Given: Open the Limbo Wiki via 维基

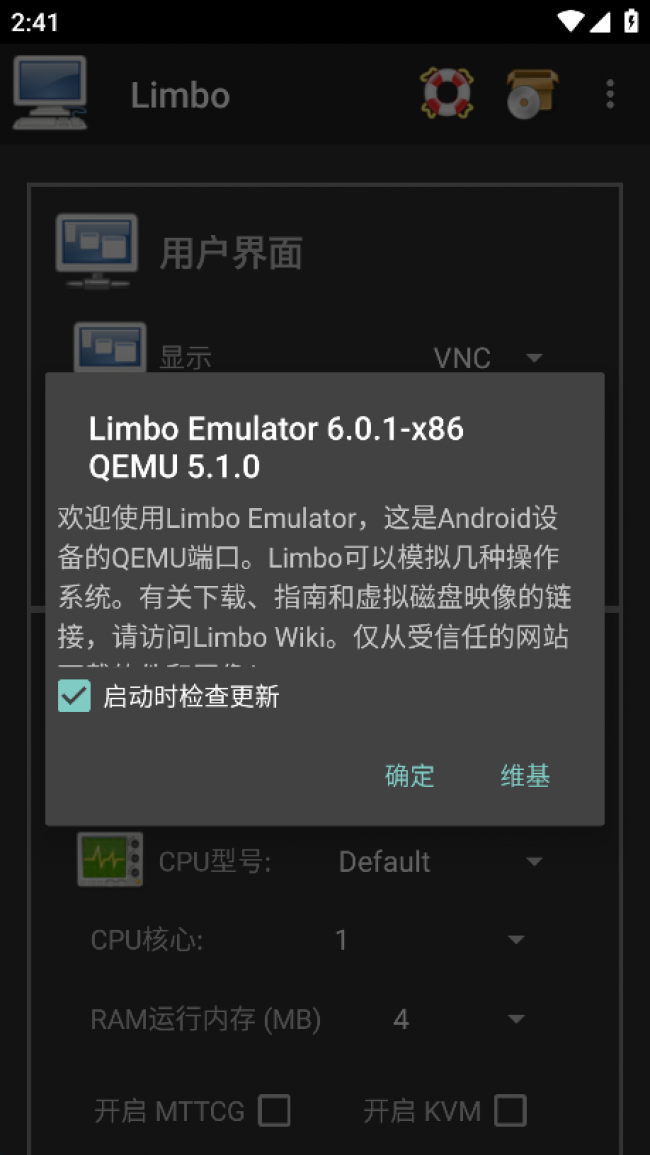Looking at the screenshot, I should point(525,776).
